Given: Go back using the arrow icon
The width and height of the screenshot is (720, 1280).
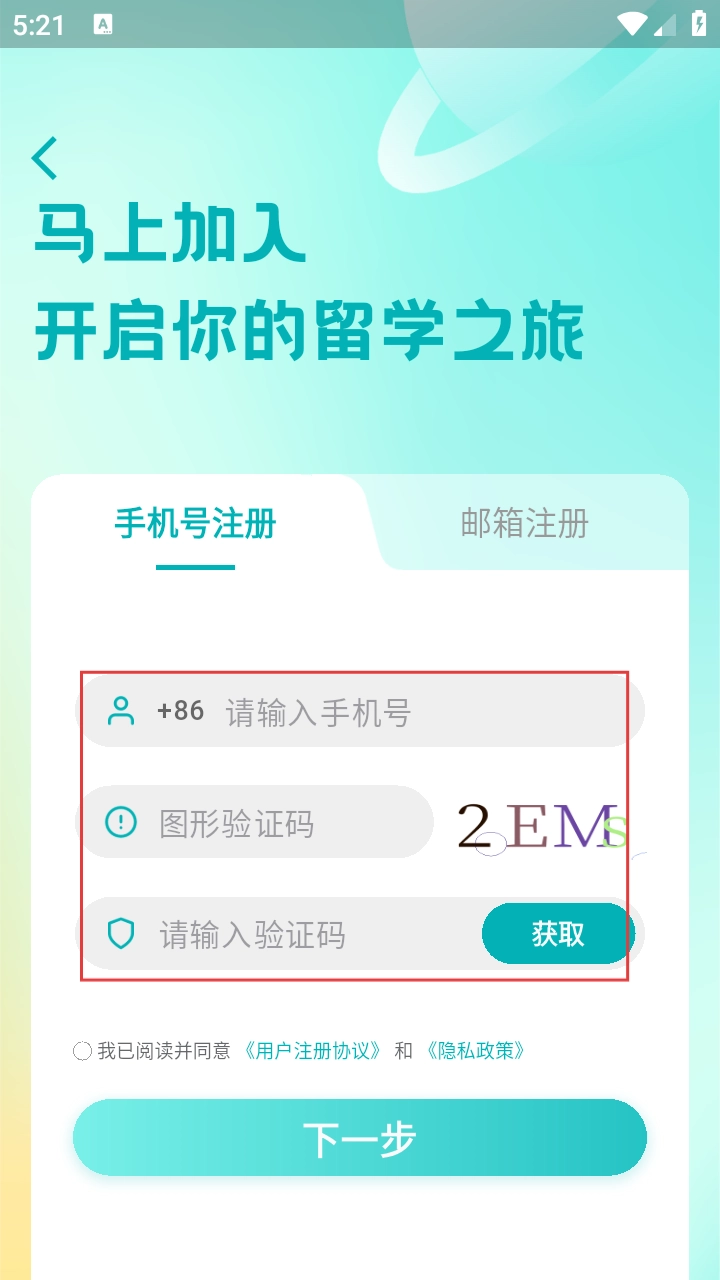Looking at the screenshot, I should point(45,158).
